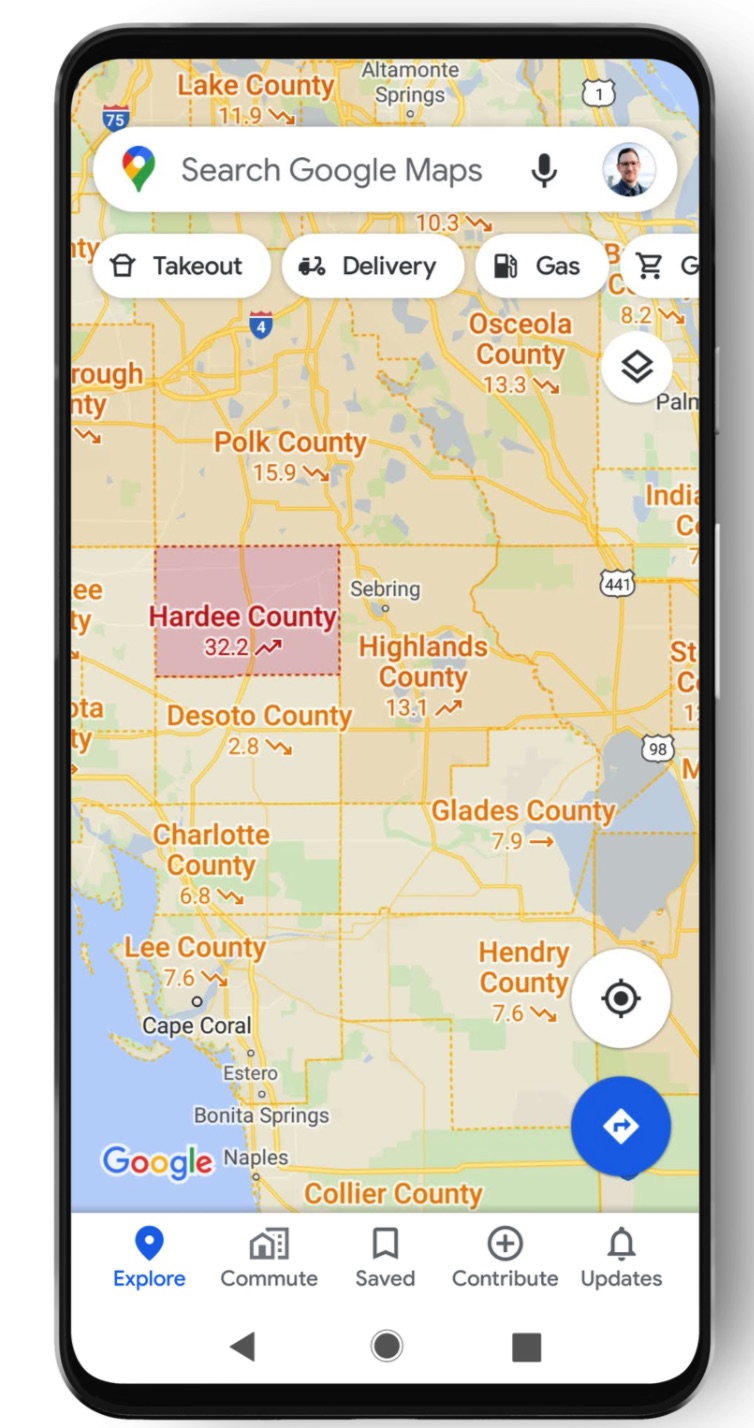Select Hardee County on the map
This screenshot has height=1428, width=754.
(x=246, y=612)
